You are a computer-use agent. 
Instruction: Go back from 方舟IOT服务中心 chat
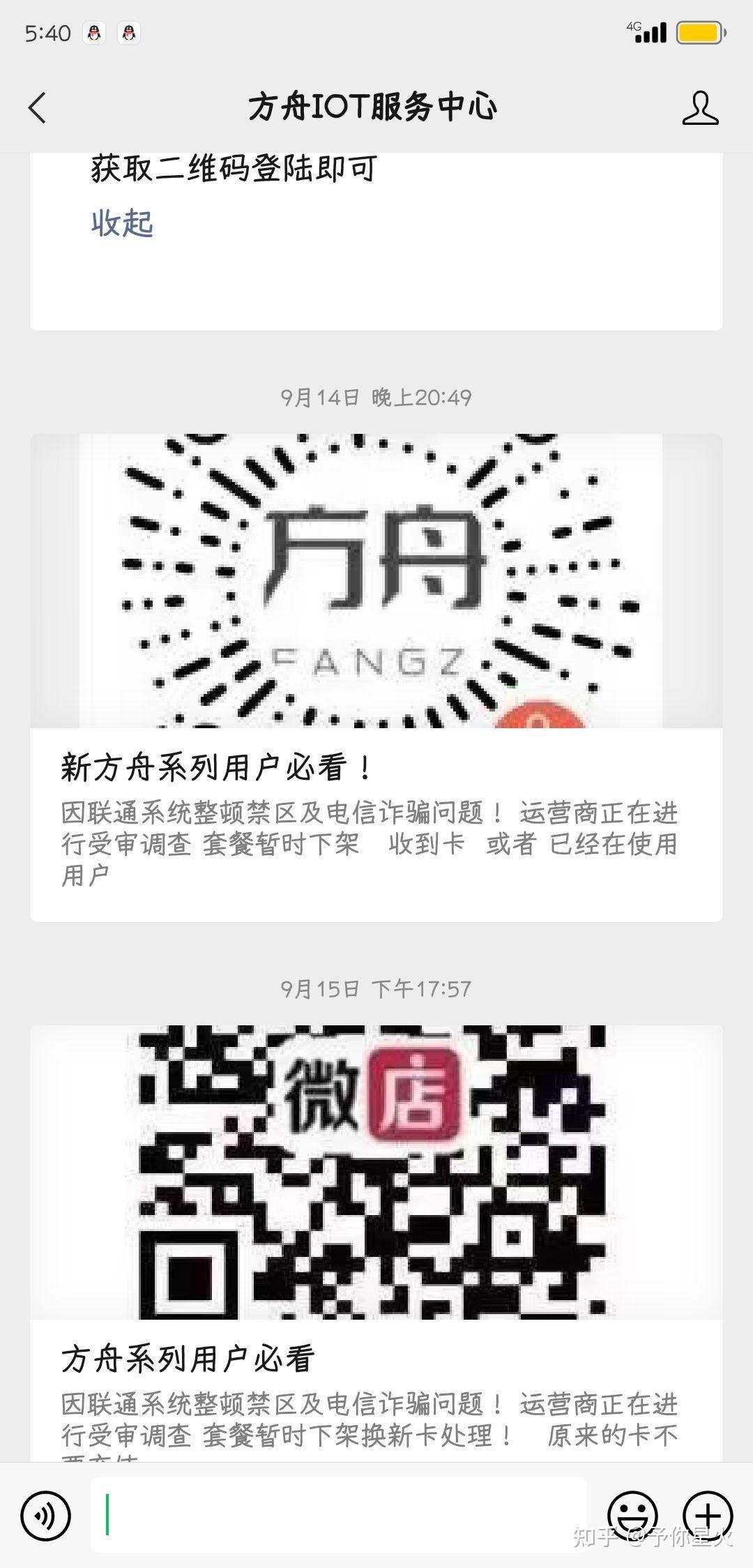click(38, 107)
